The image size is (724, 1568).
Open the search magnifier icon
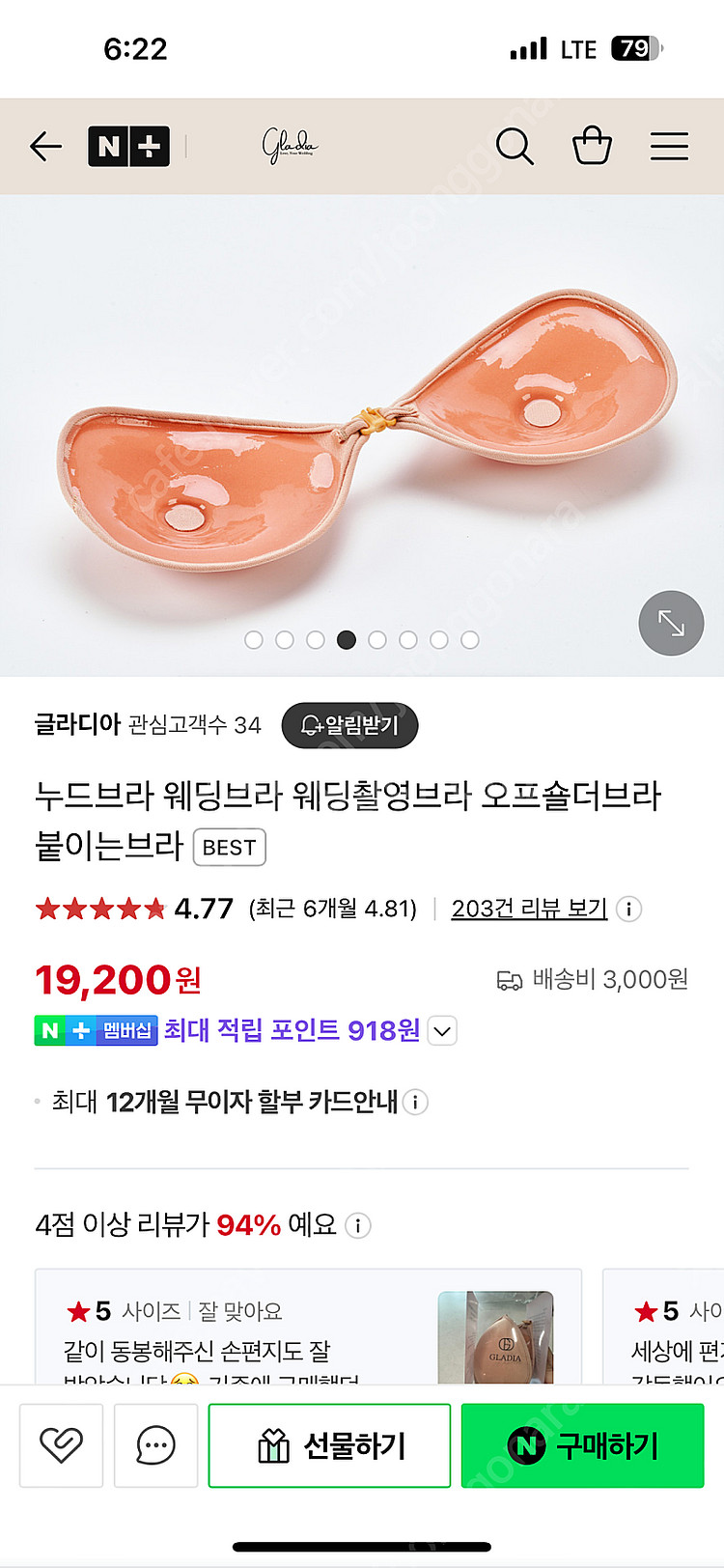[x=515, y=147]
